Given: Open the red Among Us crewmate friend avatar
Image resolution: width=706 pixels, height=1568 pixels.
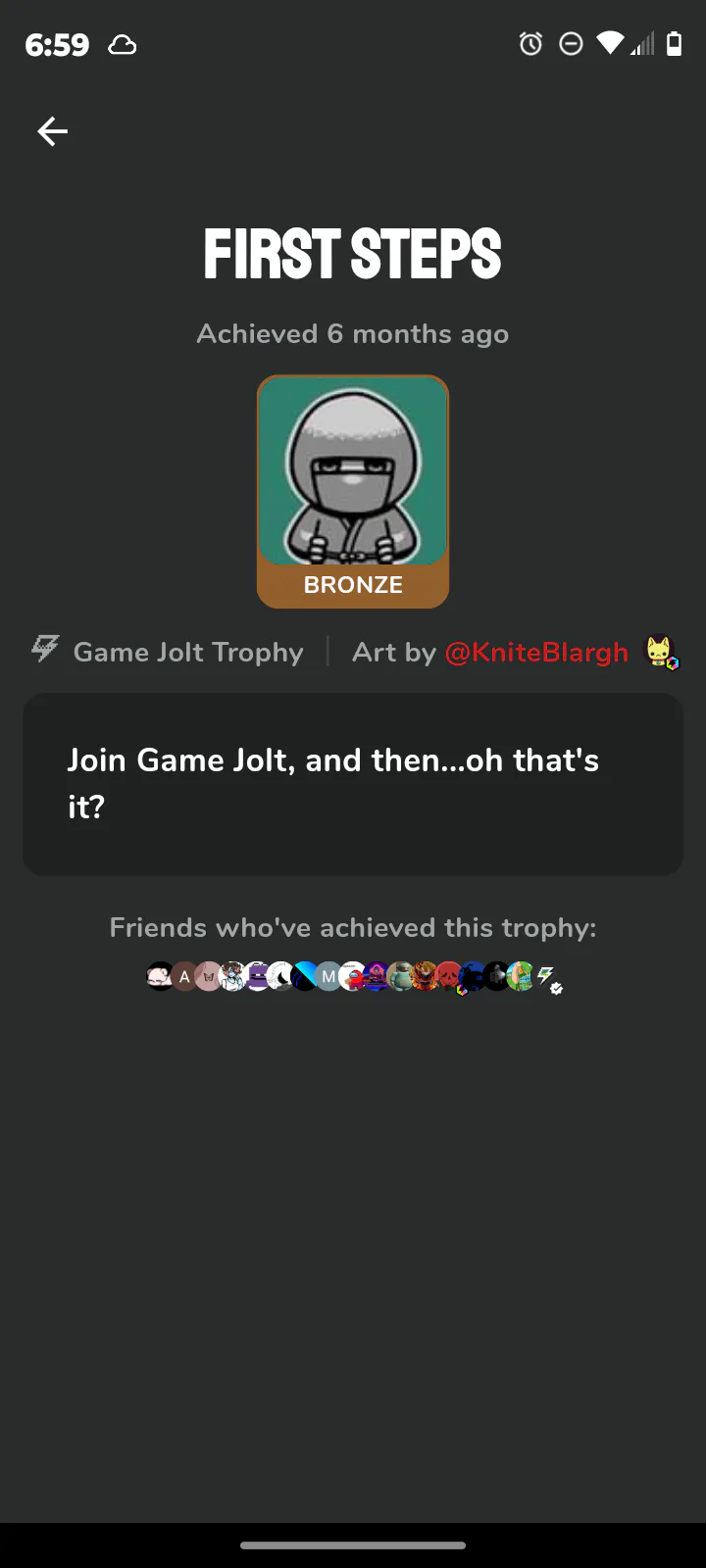Looking at the screenshot, I should [353, 977].
